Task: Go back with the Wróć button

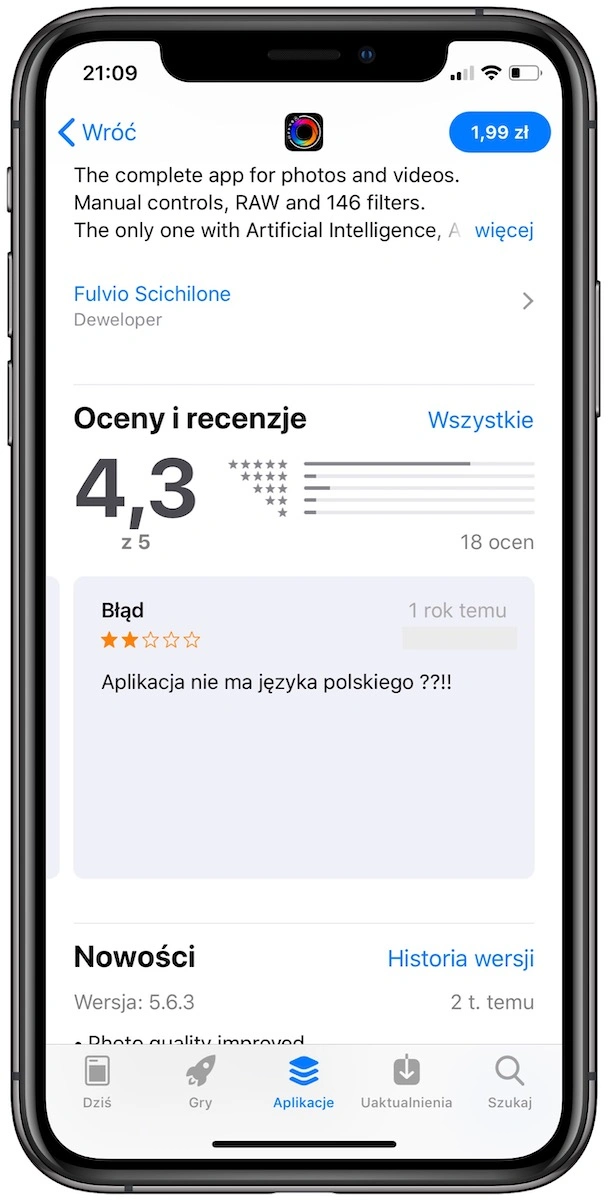Action: [97, 132]
